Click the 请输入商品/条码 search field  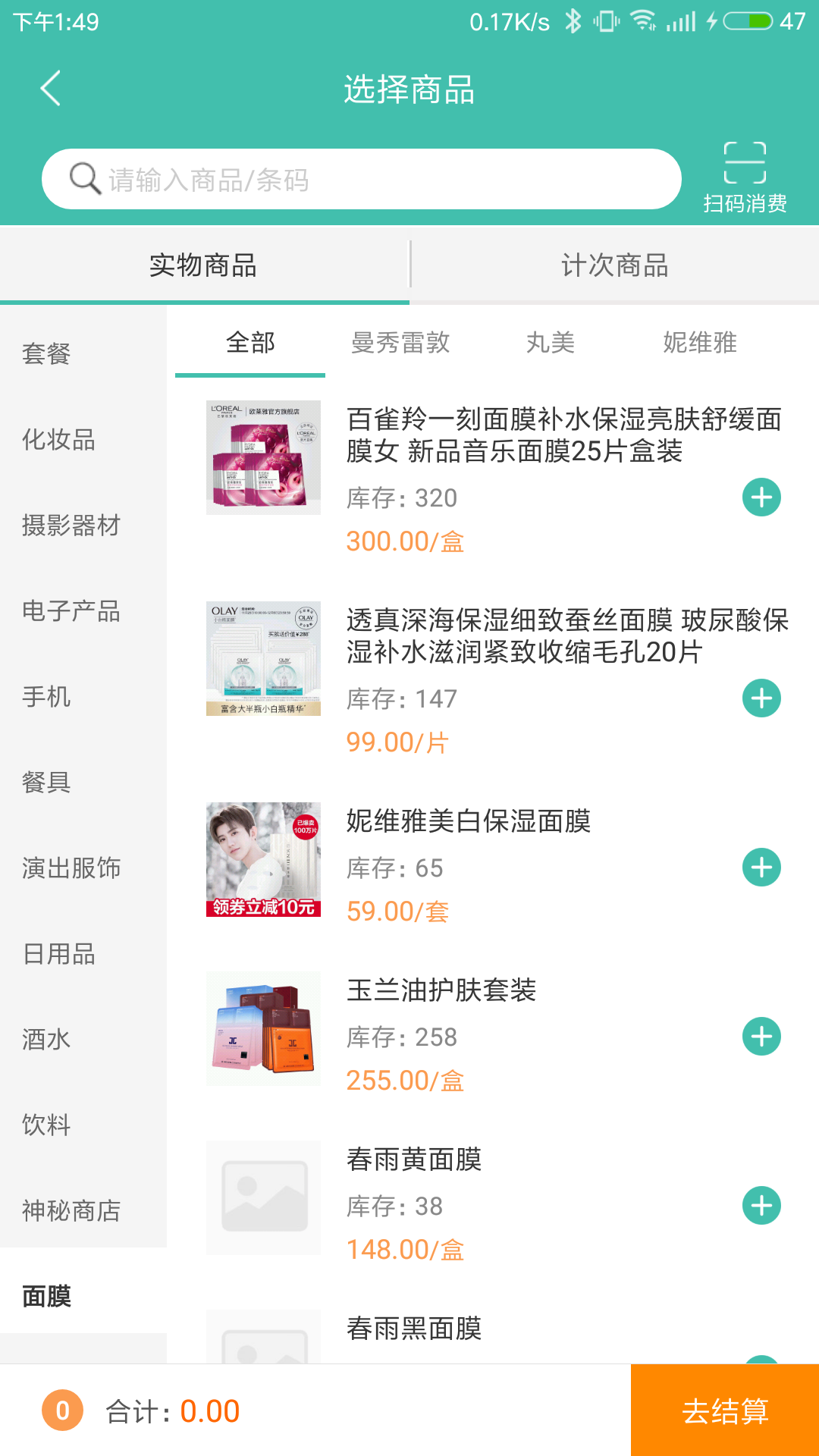pos(303,178)
